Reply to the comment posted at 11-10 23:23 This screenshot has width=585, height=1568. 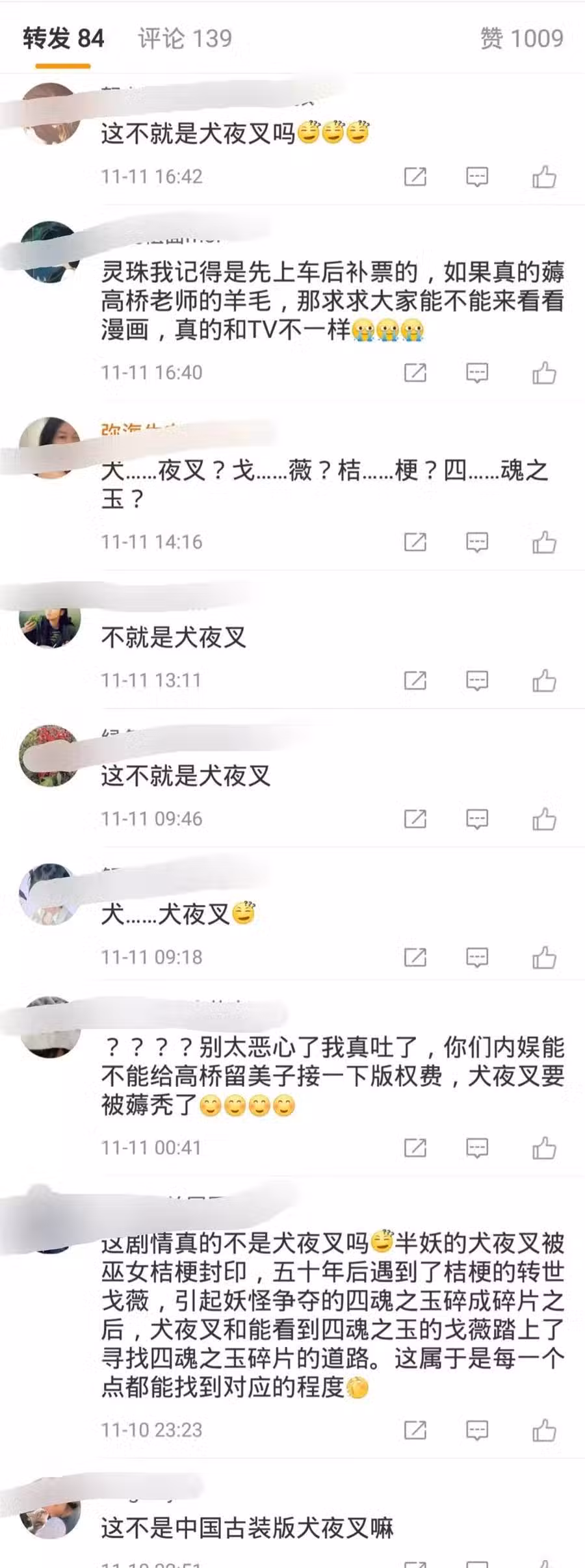(477, 1430)
